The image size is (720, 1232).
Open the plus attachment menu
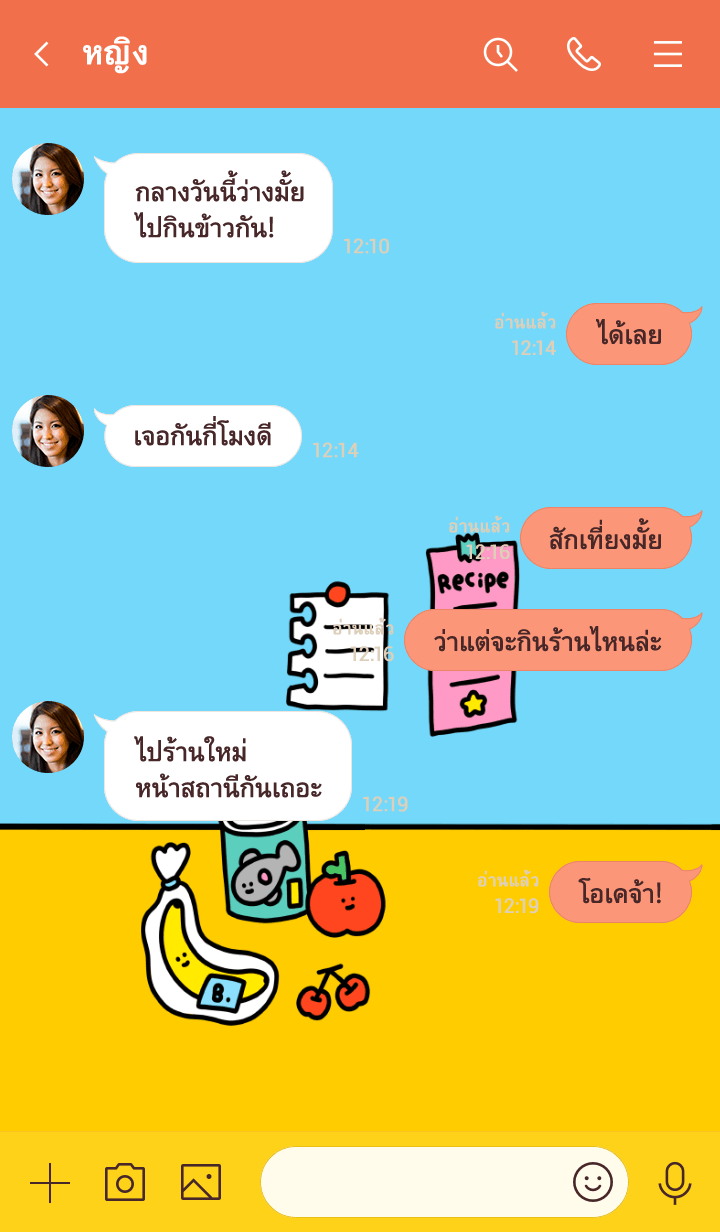pos(50,1183)
